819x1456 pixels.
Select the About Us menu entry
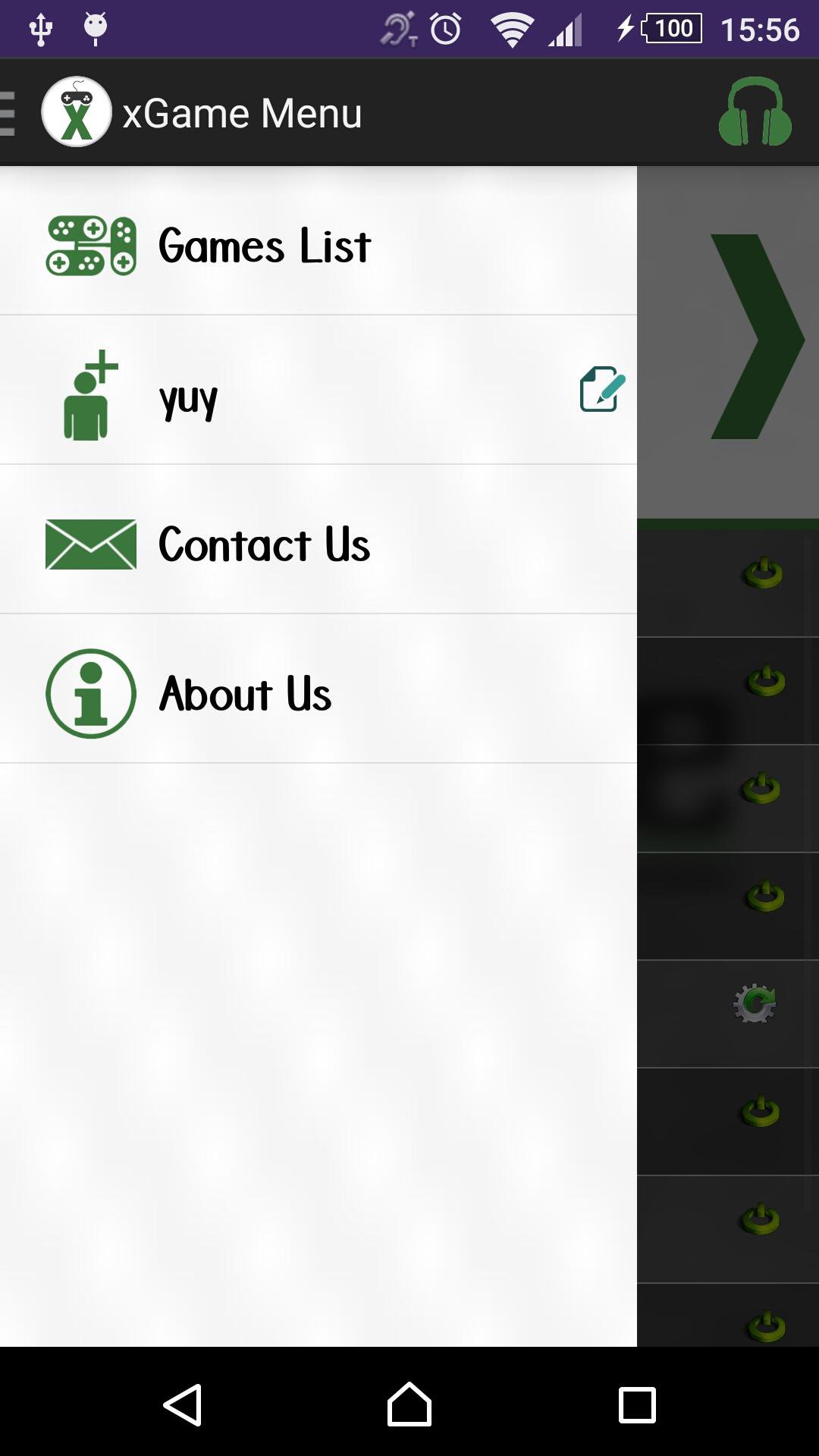tap(246, 692)
